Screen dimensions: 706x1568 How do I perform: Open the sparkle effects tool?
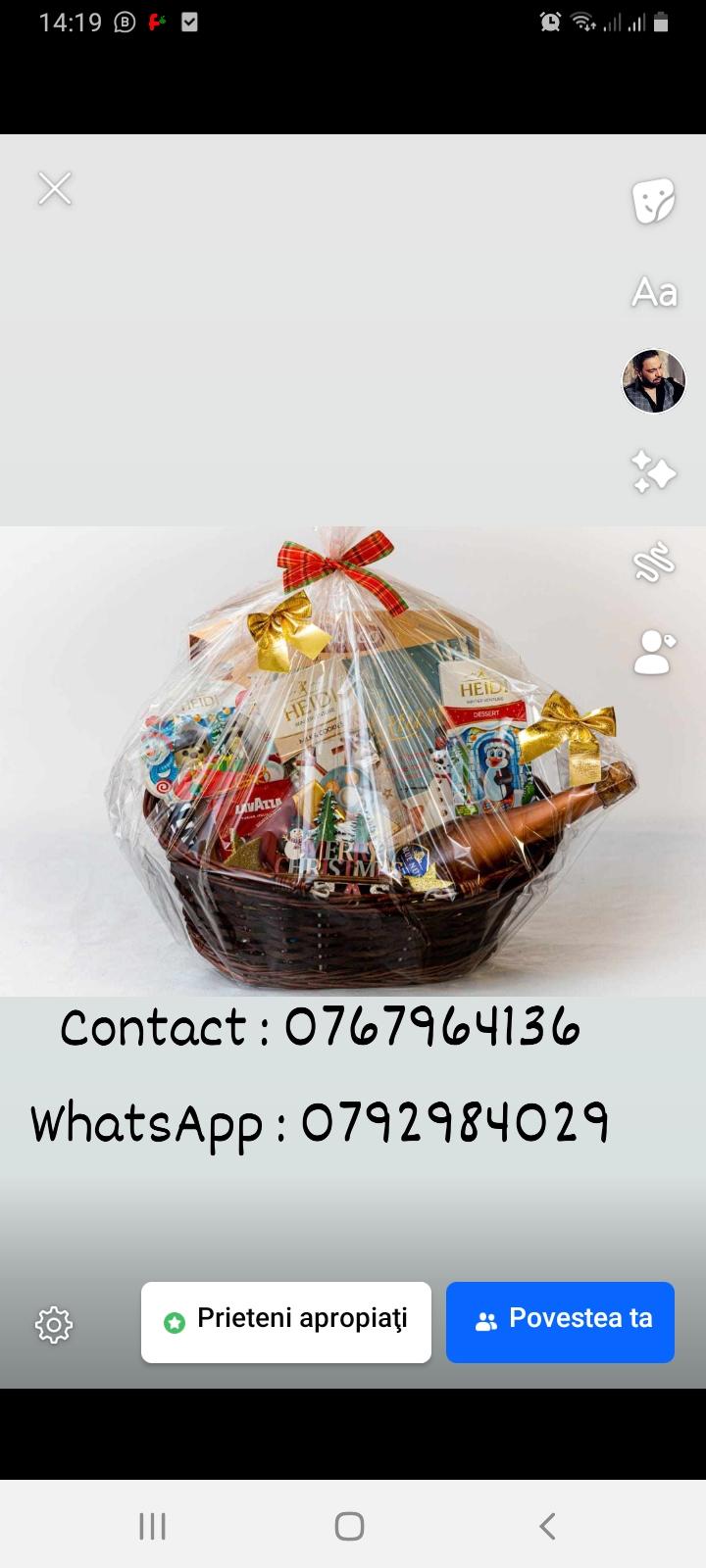tap(653, 472)
